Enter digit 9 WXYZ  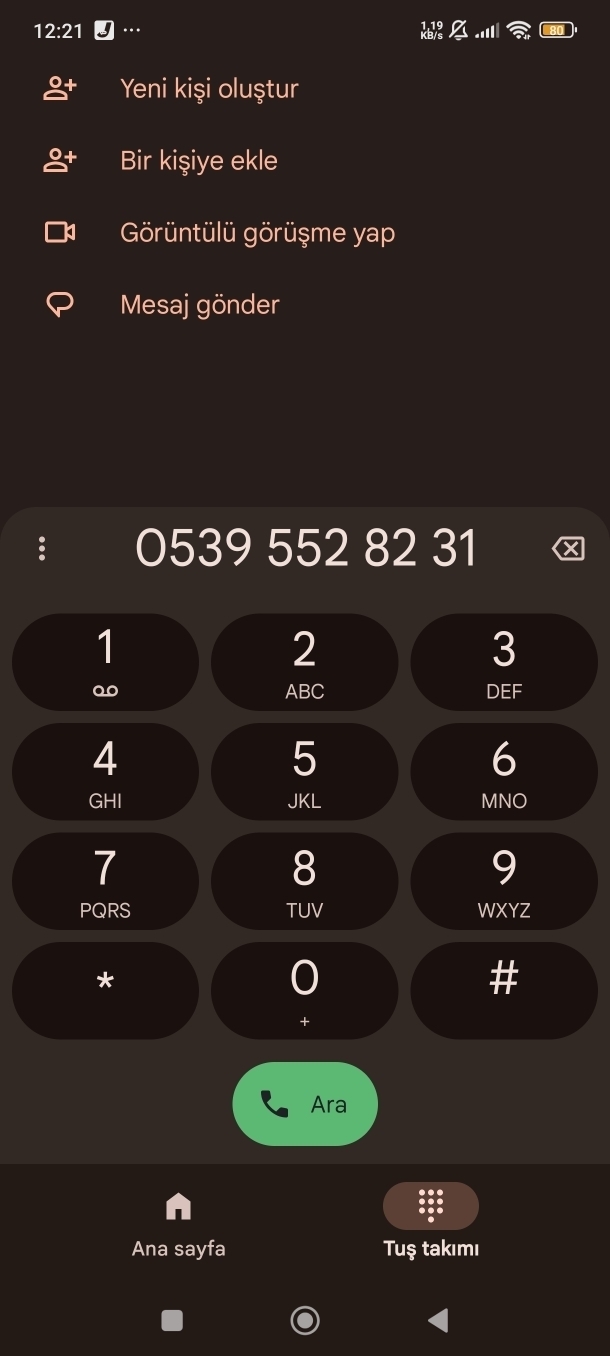point(504,882)
